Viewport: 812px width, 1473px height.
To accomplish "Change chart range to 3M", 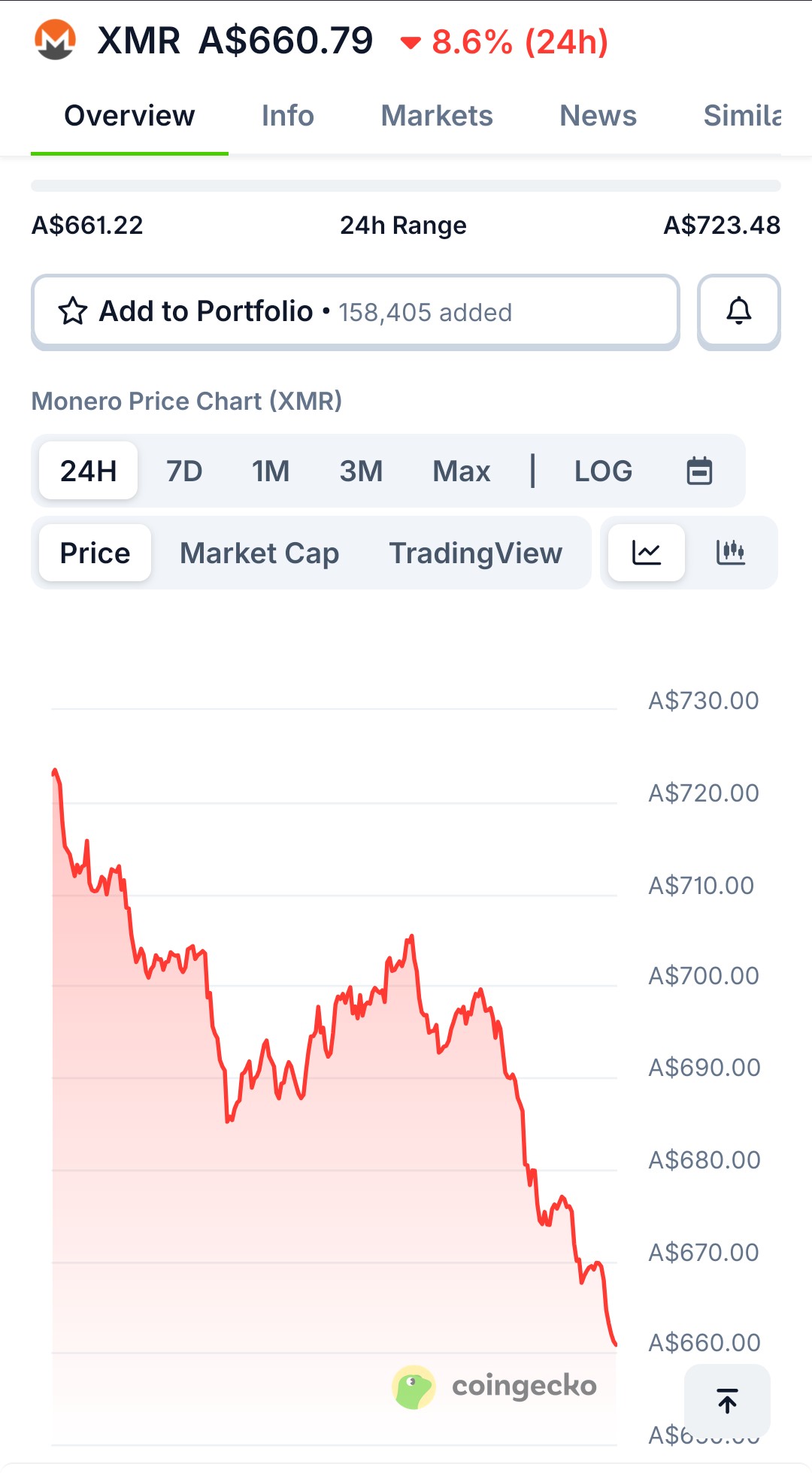I will click(x=361, y=471).
